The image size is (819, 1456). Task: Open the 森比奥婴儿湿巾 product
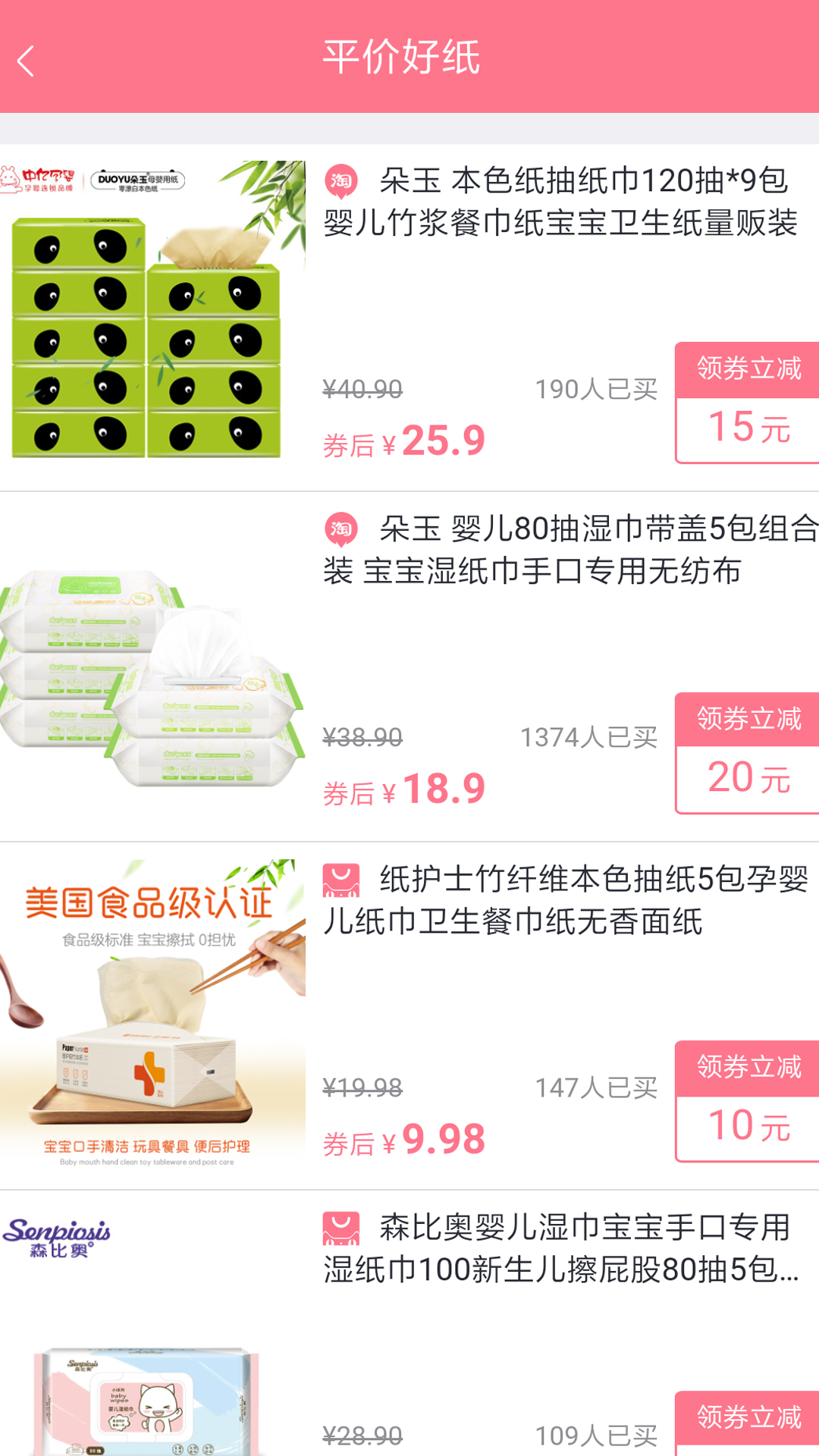click(560, 1248)
